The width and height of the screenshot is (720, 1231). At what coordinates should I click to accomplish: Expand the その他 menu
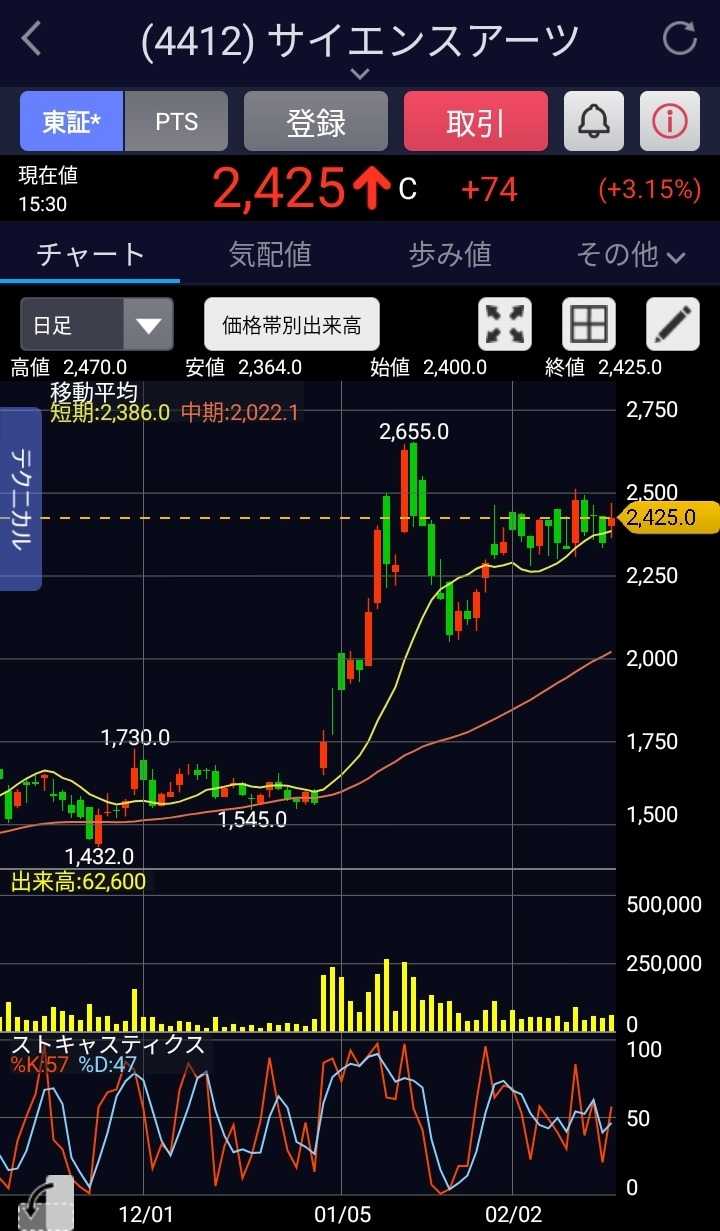coord(630,254)
